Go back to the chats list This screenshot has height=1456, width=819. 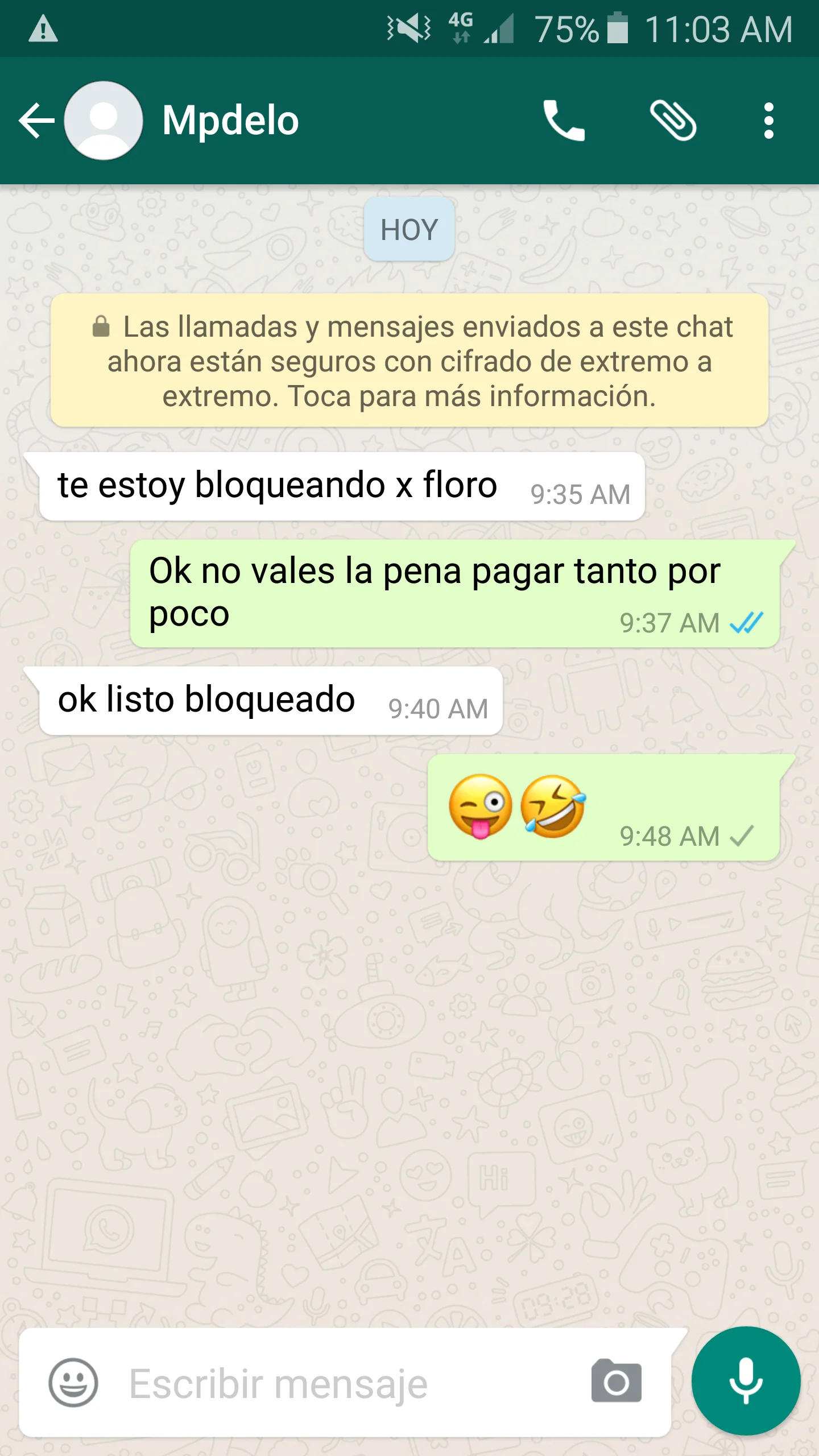pos(36,121)
